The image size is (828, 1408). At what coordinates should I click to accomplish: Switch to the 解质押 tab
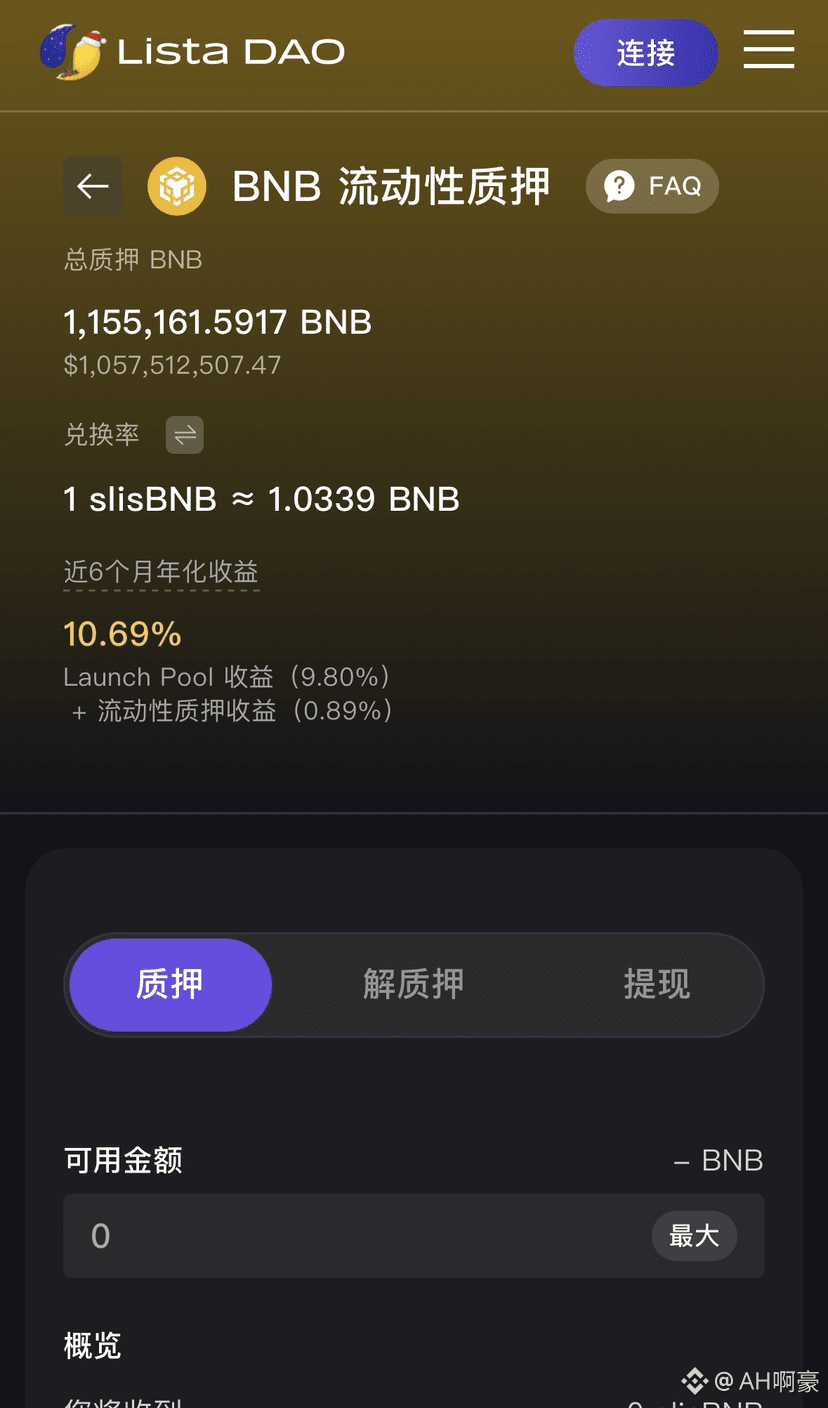pos(413,985)
